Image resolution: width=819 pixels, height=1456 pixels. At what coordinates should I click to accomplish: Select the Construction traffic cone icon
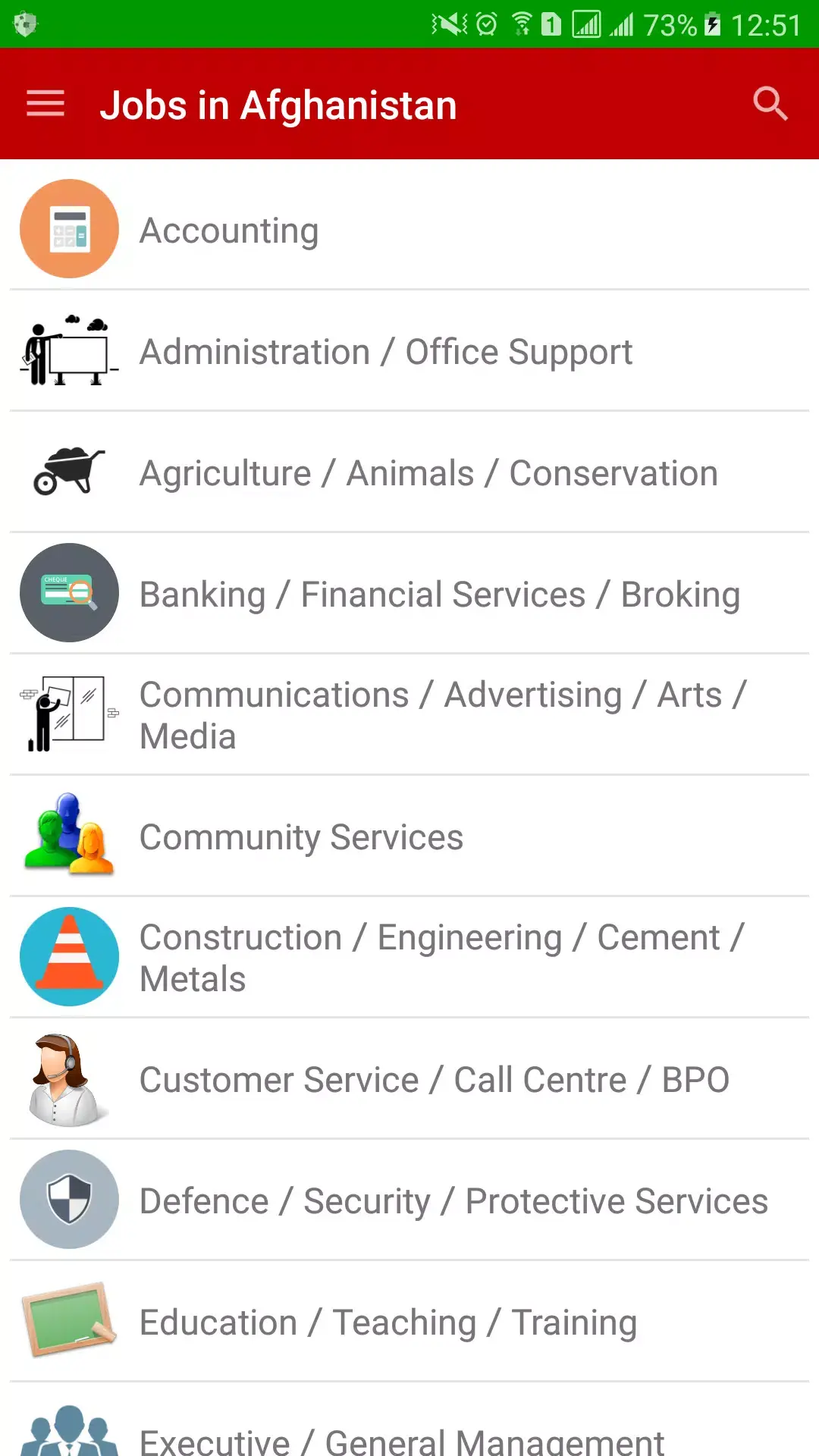pos(69,957)
